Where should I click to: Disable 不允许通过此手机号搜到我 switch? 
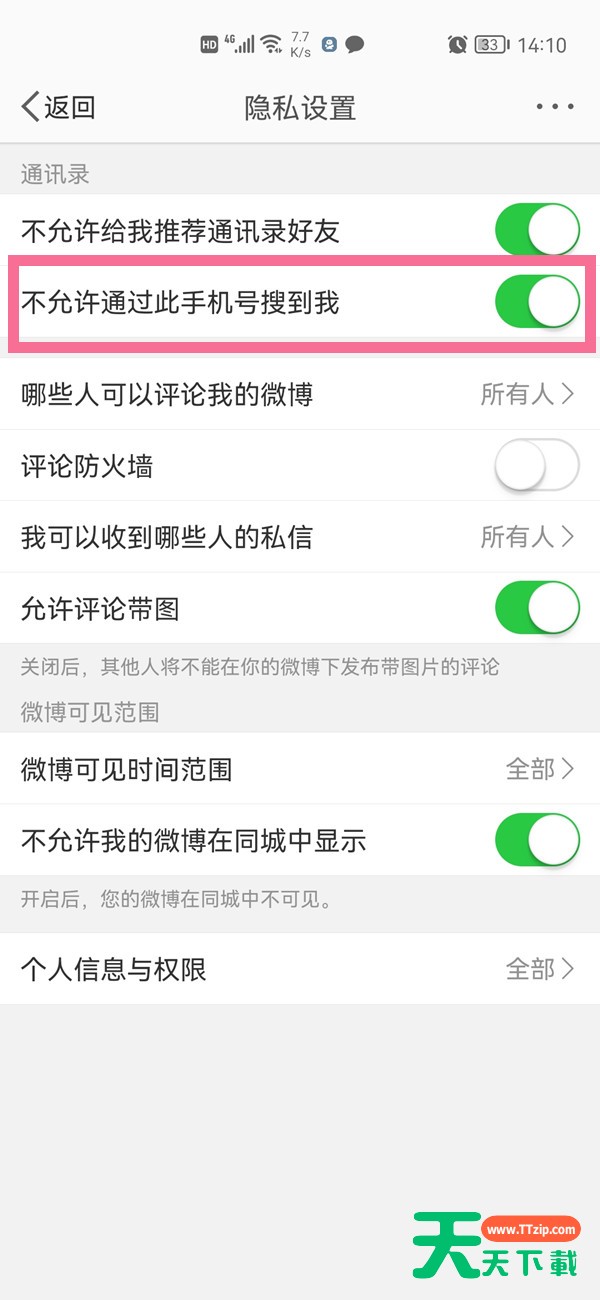click(537, 302)
